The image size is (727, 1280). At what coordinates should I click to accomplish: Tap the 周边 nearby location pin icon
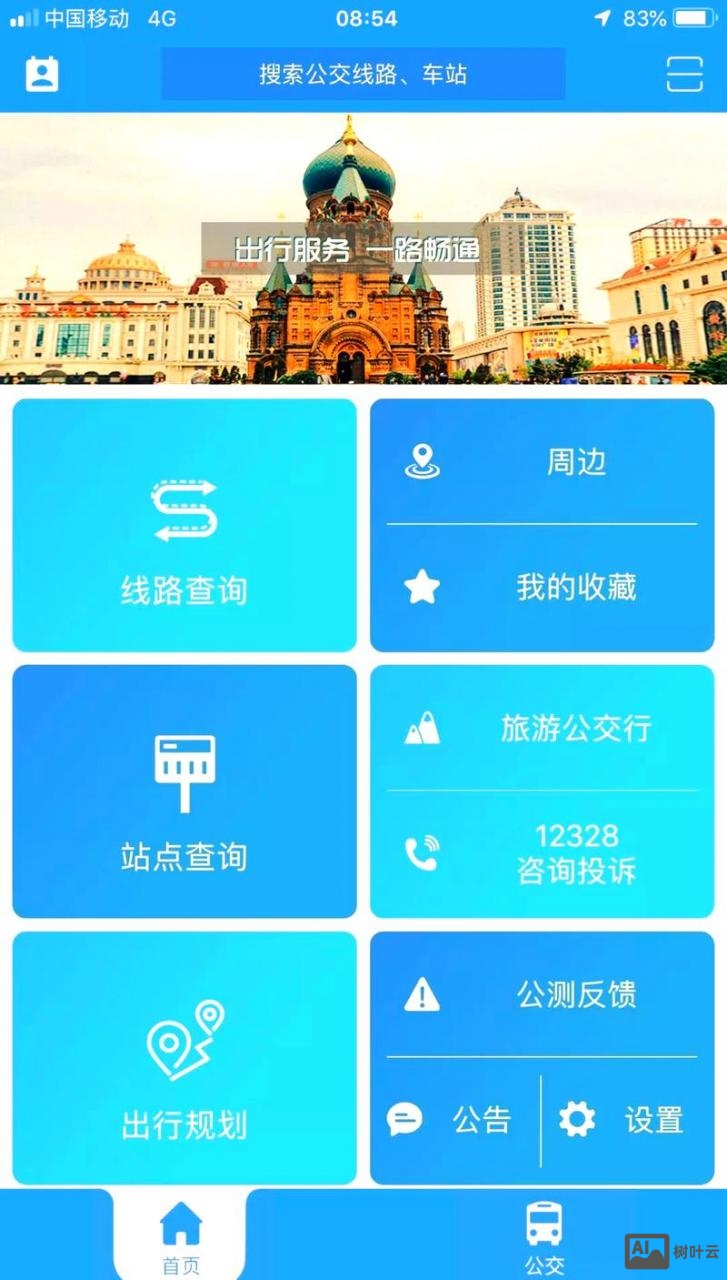click(423, 458)
